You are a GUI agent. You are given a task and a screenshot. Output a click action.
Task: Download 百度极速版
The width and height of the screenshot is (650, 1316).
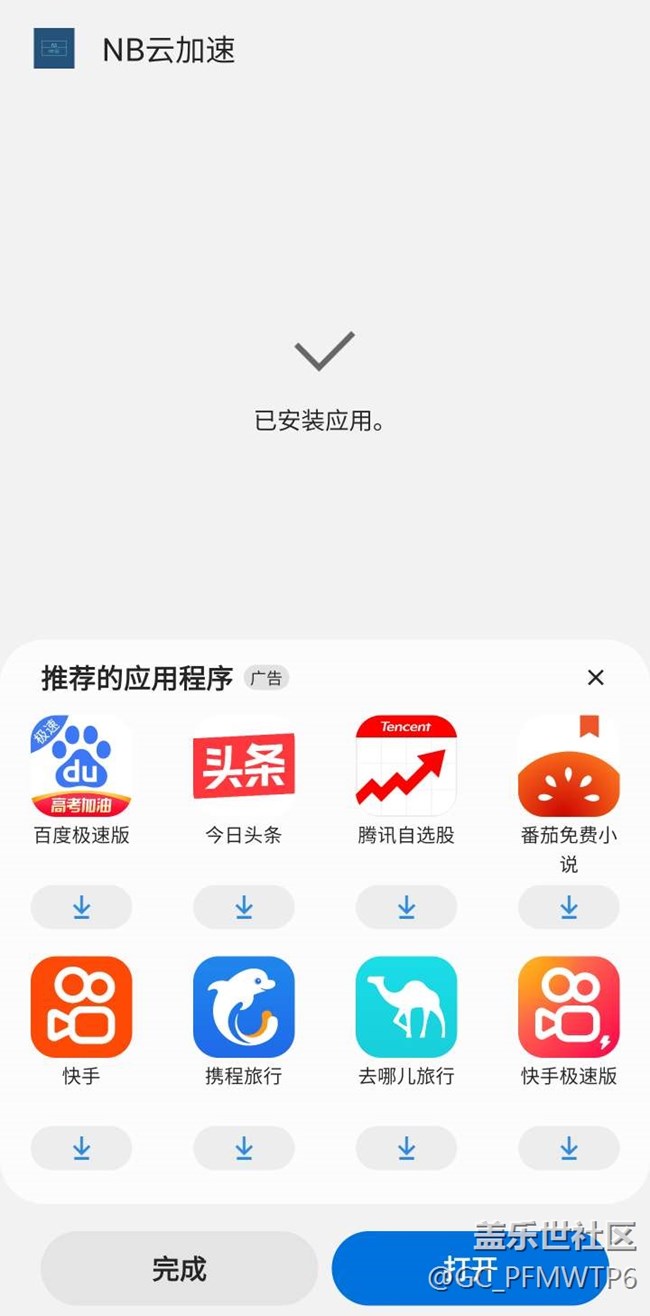pyautogui.click(x=81, y=907)
